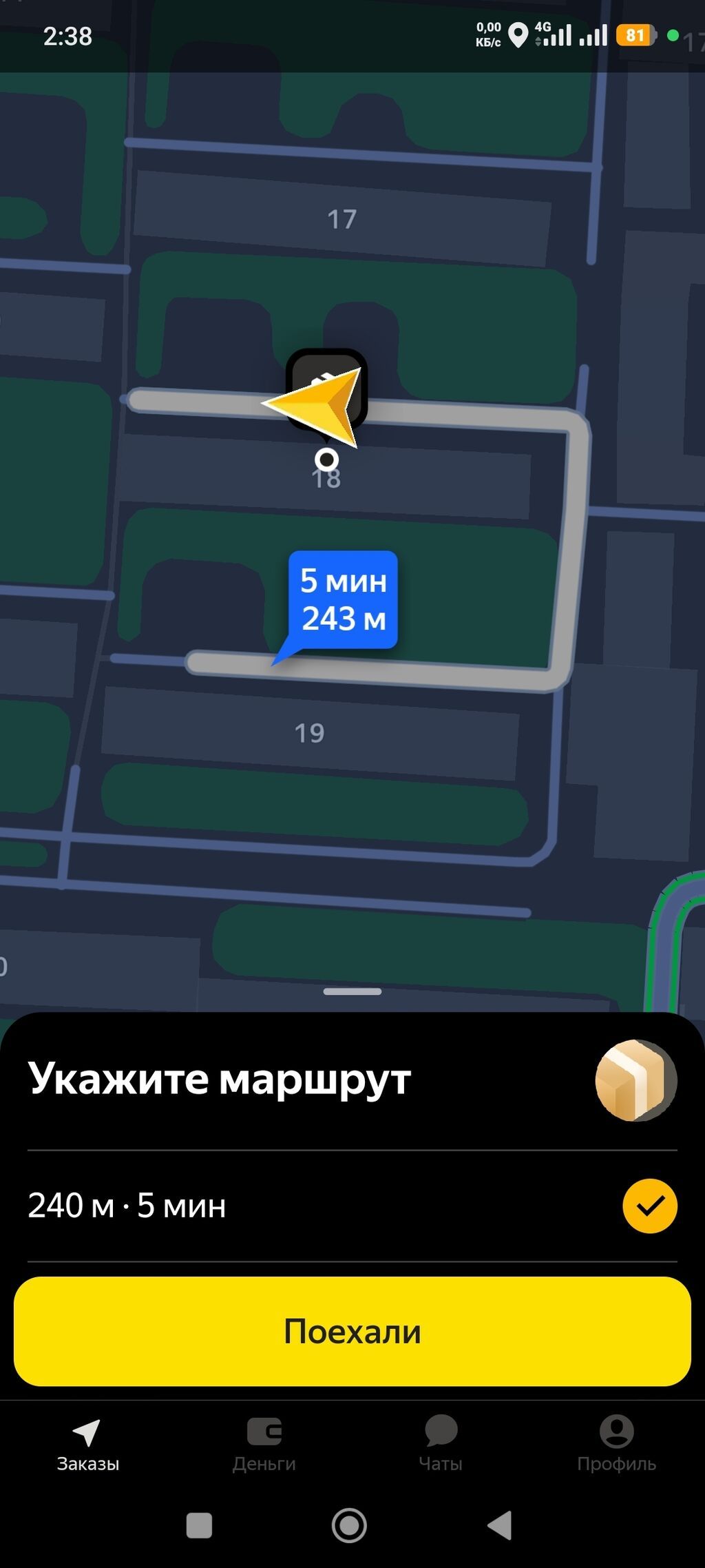Switch to the Профиль tab
This screenshot has height=1568, width=705.
pos(616,1445)
